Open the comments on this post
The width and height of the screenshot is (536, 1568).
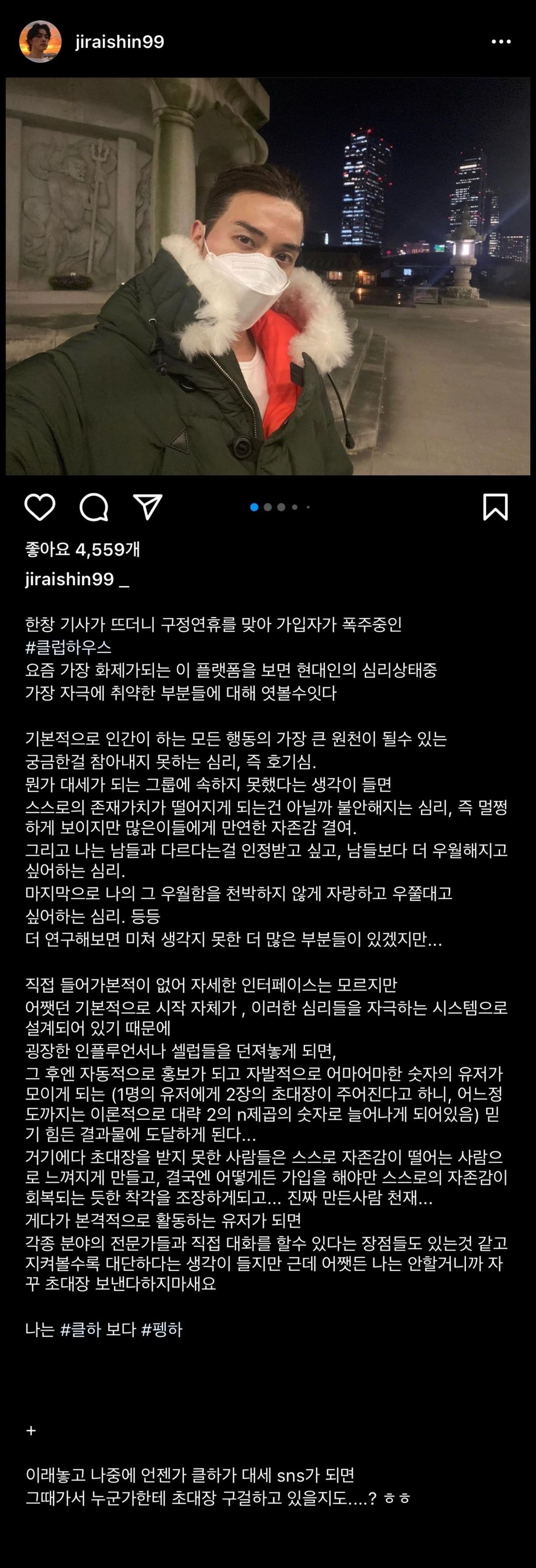[94, 507]
